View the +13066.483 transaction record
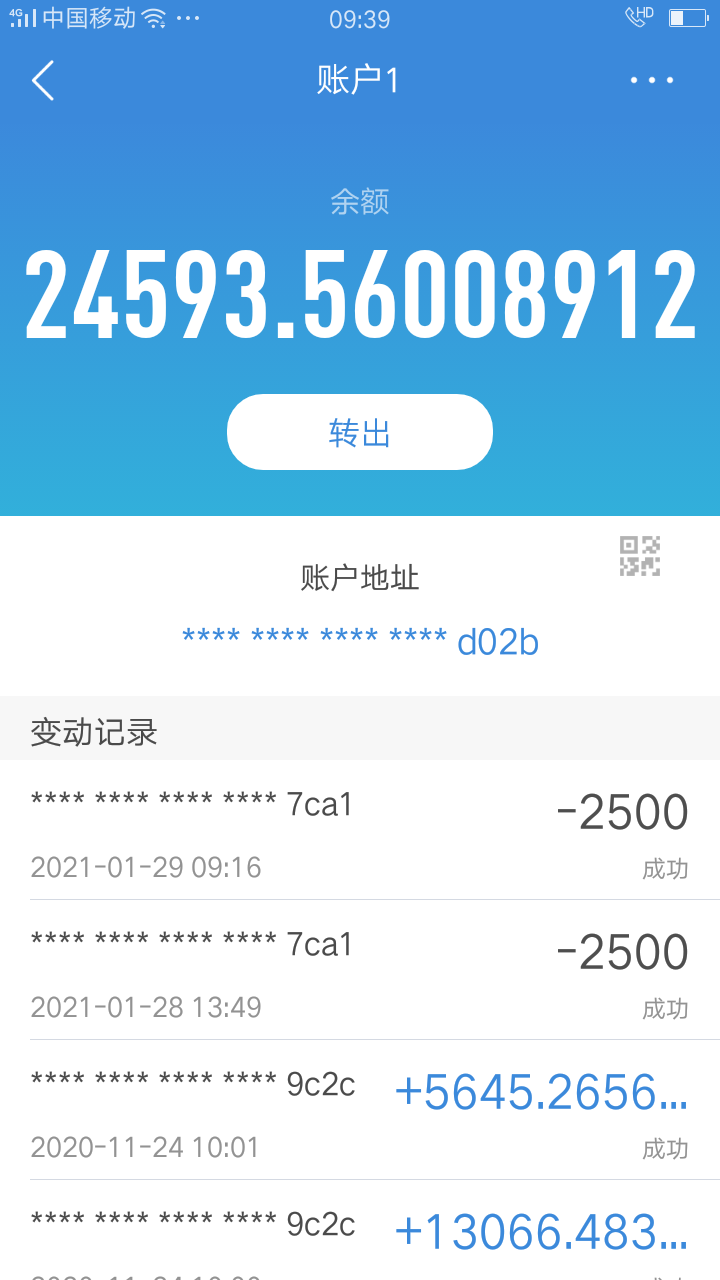The image size is (720, 1280). (360, 1235)
